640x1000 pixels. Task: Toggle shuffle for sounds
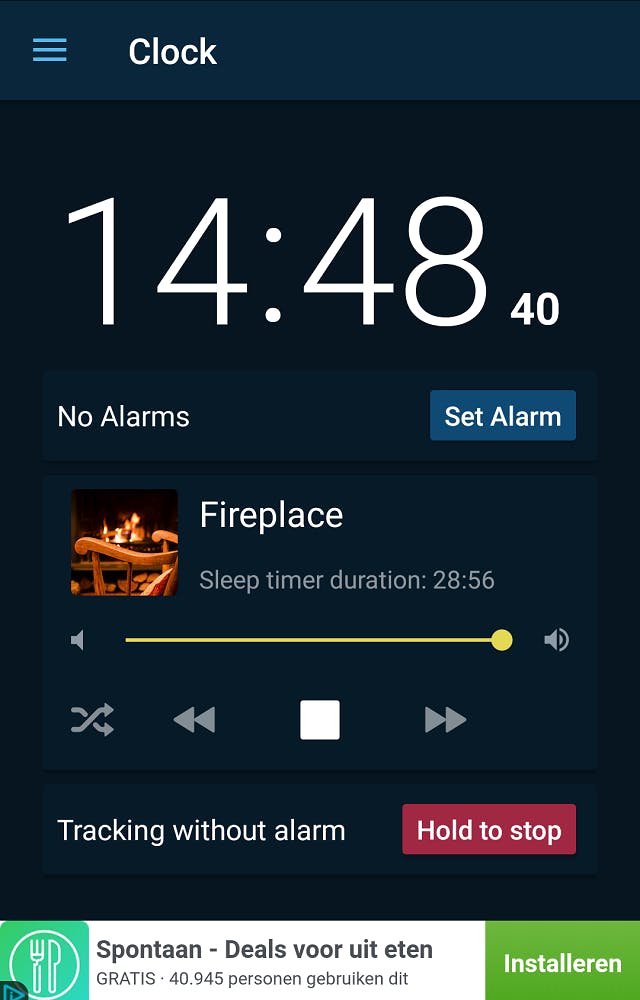pyautogui.click(x=92, y=720)
